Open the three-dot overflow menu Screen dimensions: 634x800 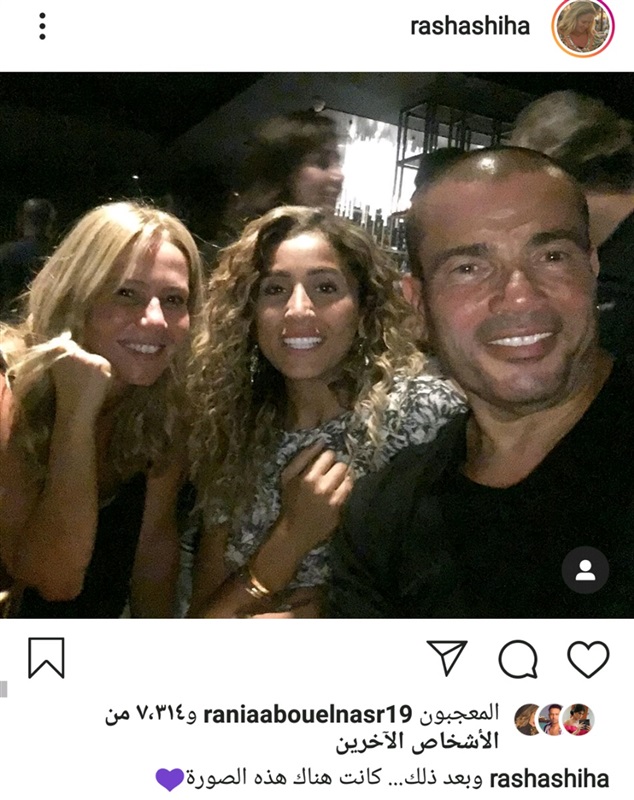(x=42, y=27)
